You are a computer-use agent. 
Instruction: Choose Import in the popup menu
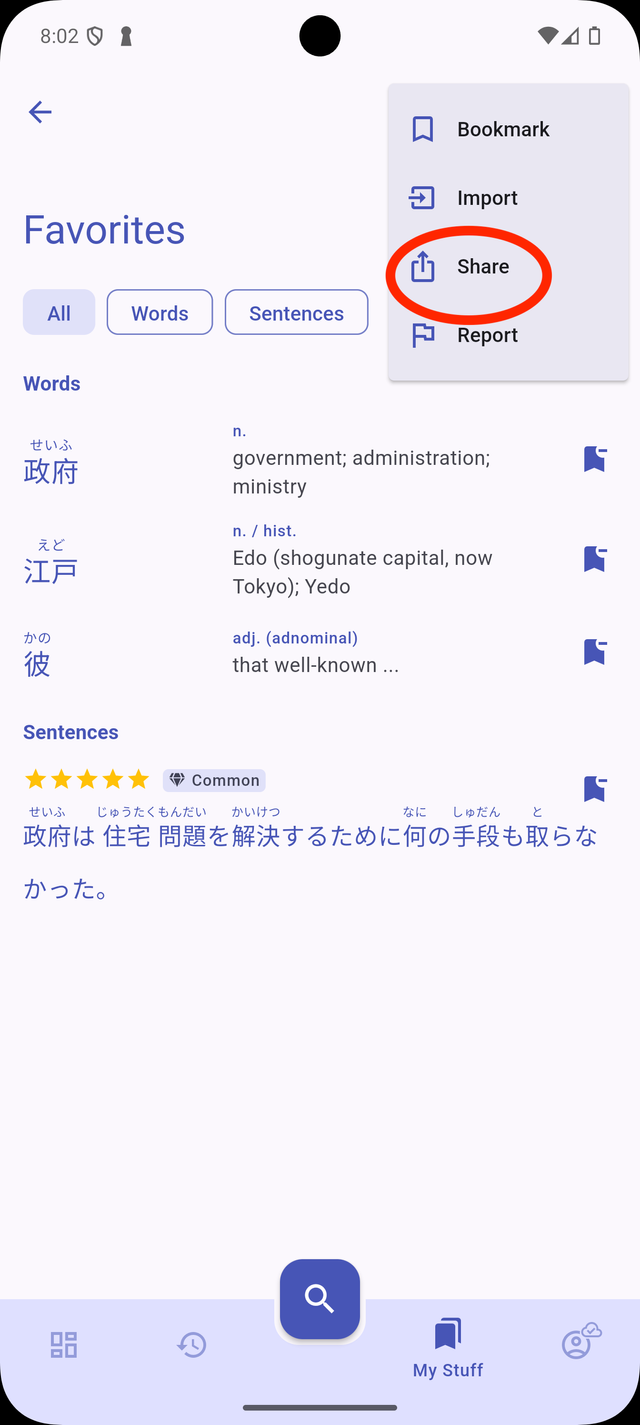(x=487, y=198)
